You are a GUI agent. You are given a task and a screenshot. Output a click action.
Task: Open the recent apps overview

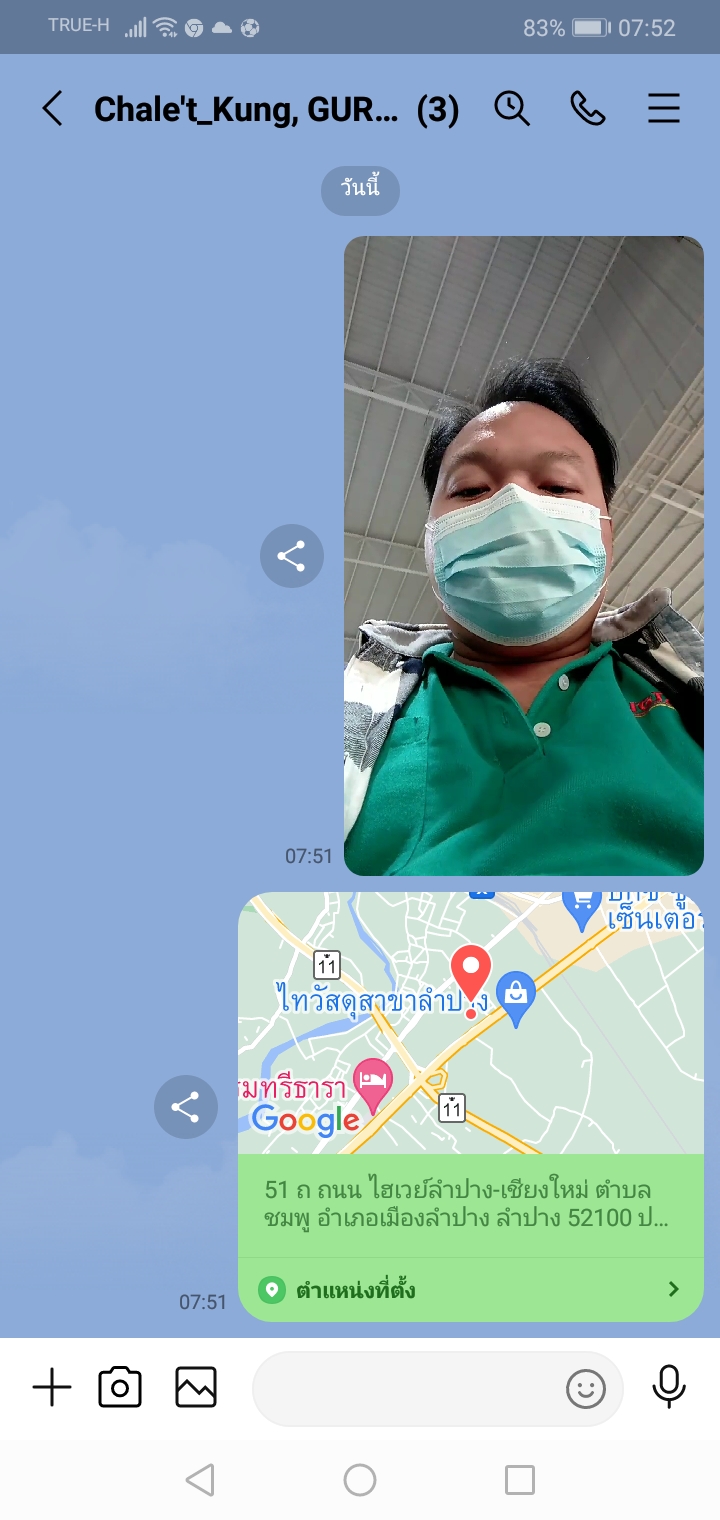point(520,1480)
